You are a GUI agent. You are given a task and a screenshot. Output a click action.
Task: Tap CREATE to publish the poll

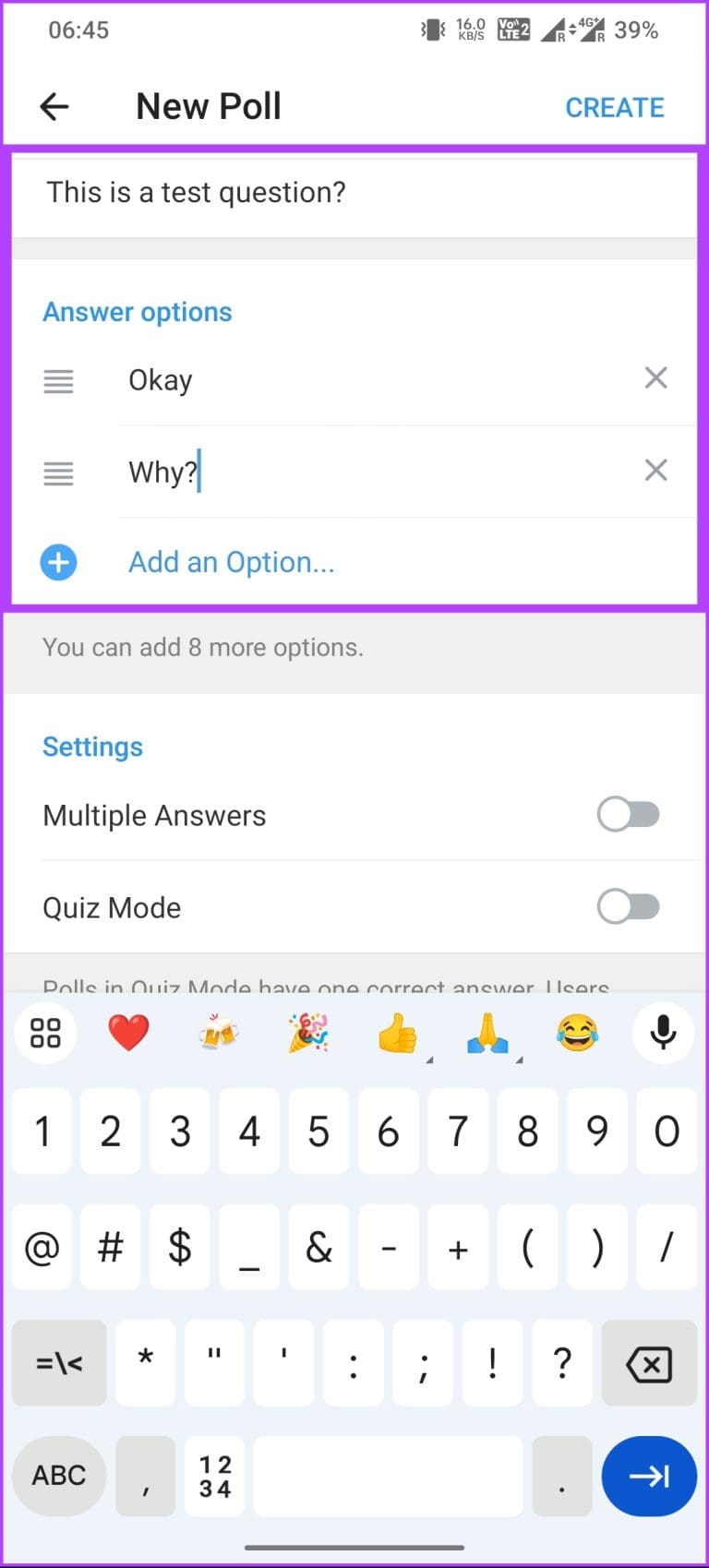(x=615, y=107)
